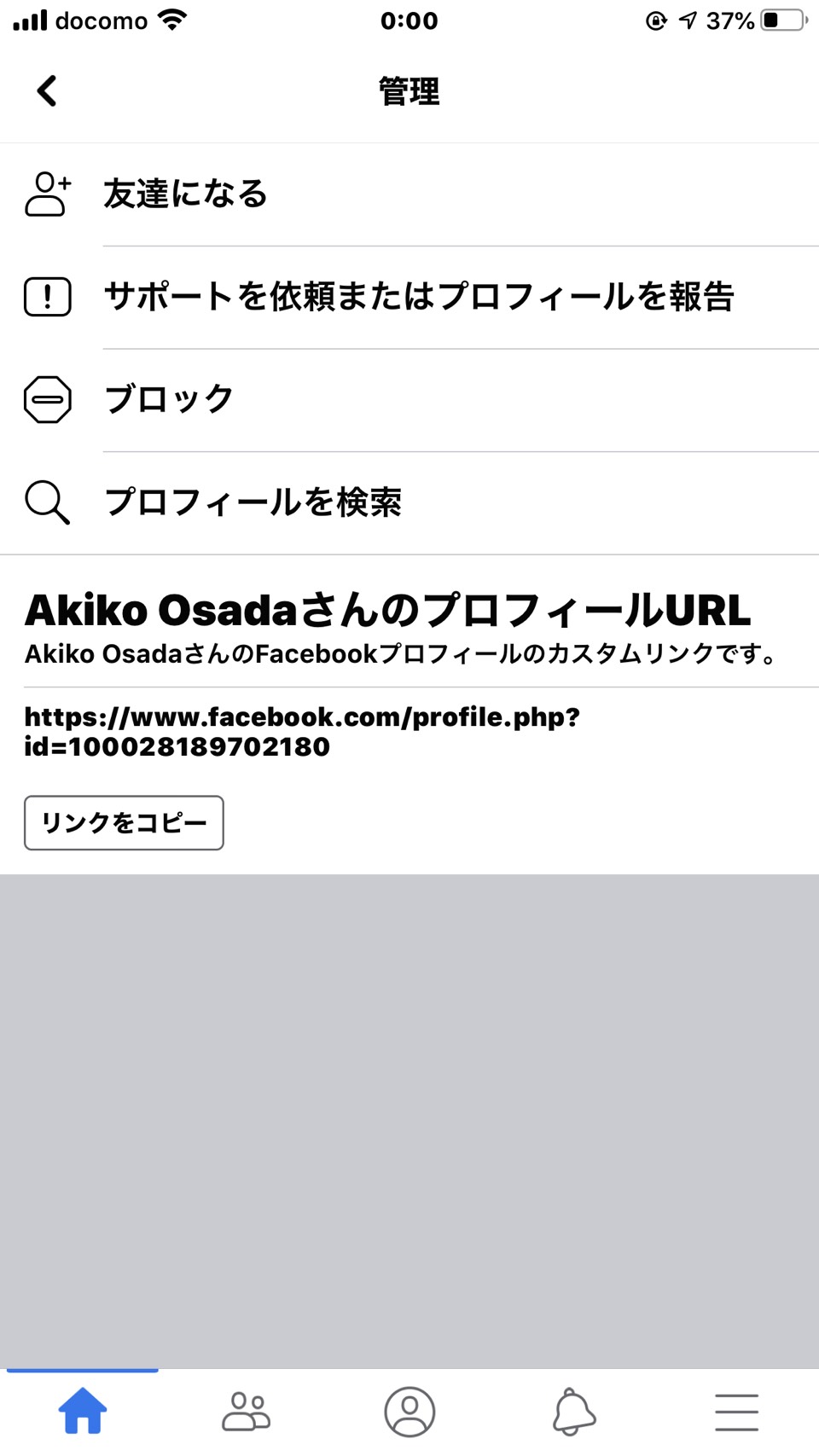Switch to the Profile tab
The image size is (819, 1456).
coord(409,1412)
